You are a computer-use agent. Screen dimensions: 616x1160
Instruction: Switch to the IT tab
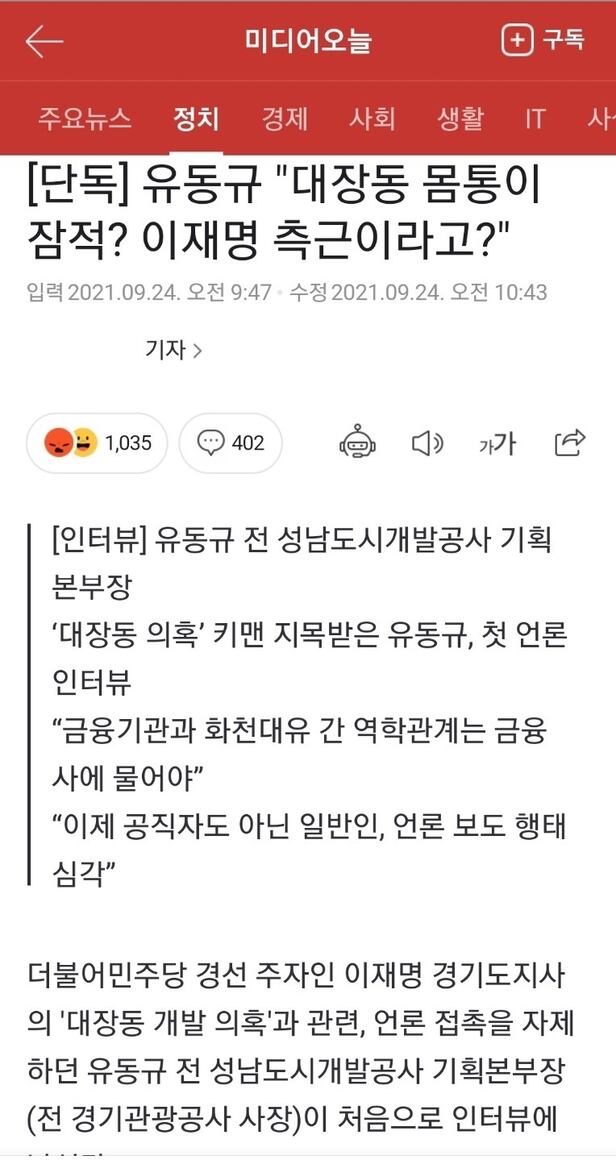535,119
